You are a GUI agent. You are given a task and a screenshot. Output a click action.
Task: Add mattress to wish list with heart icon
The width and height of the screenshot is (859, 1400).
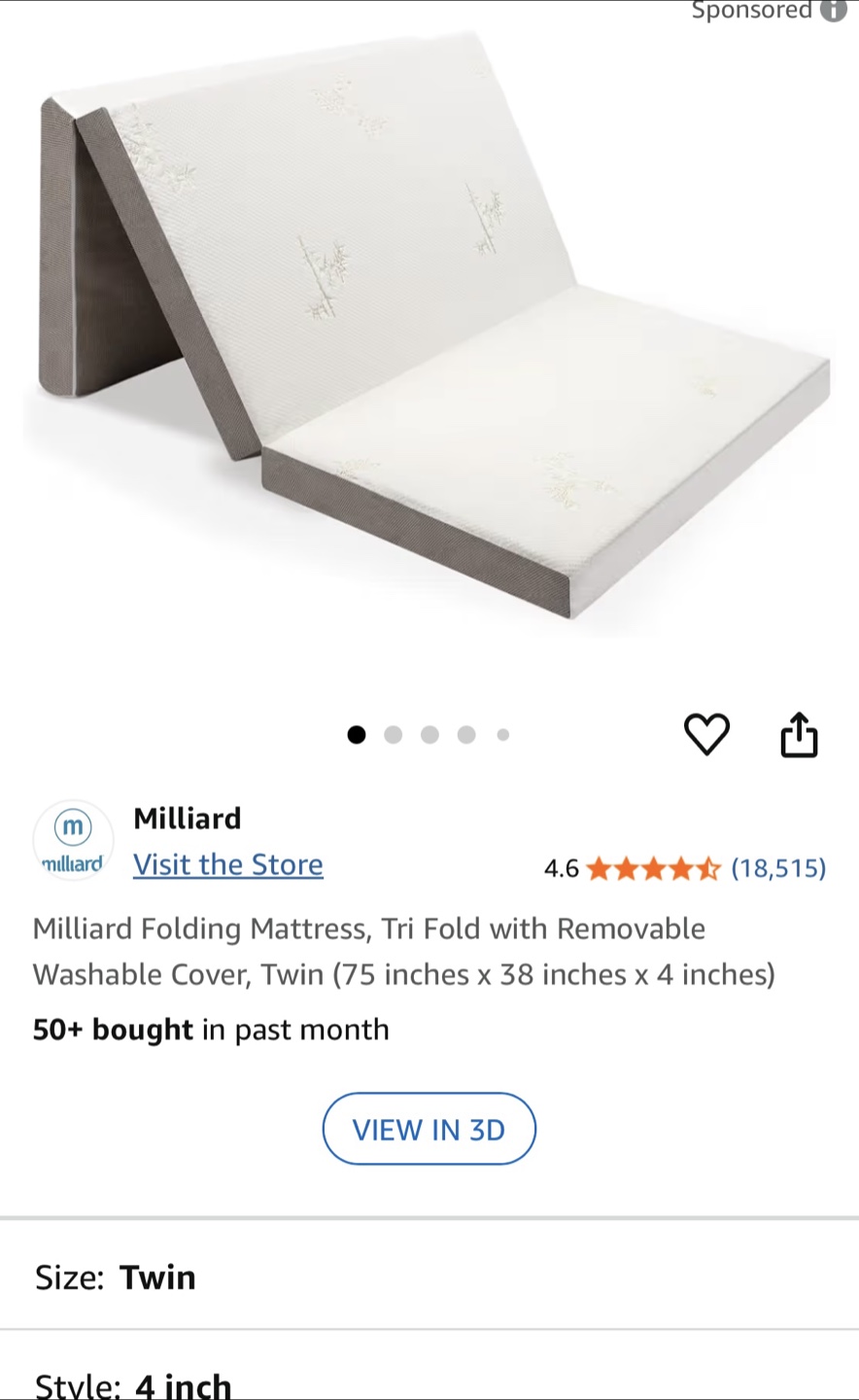point(706,734)
